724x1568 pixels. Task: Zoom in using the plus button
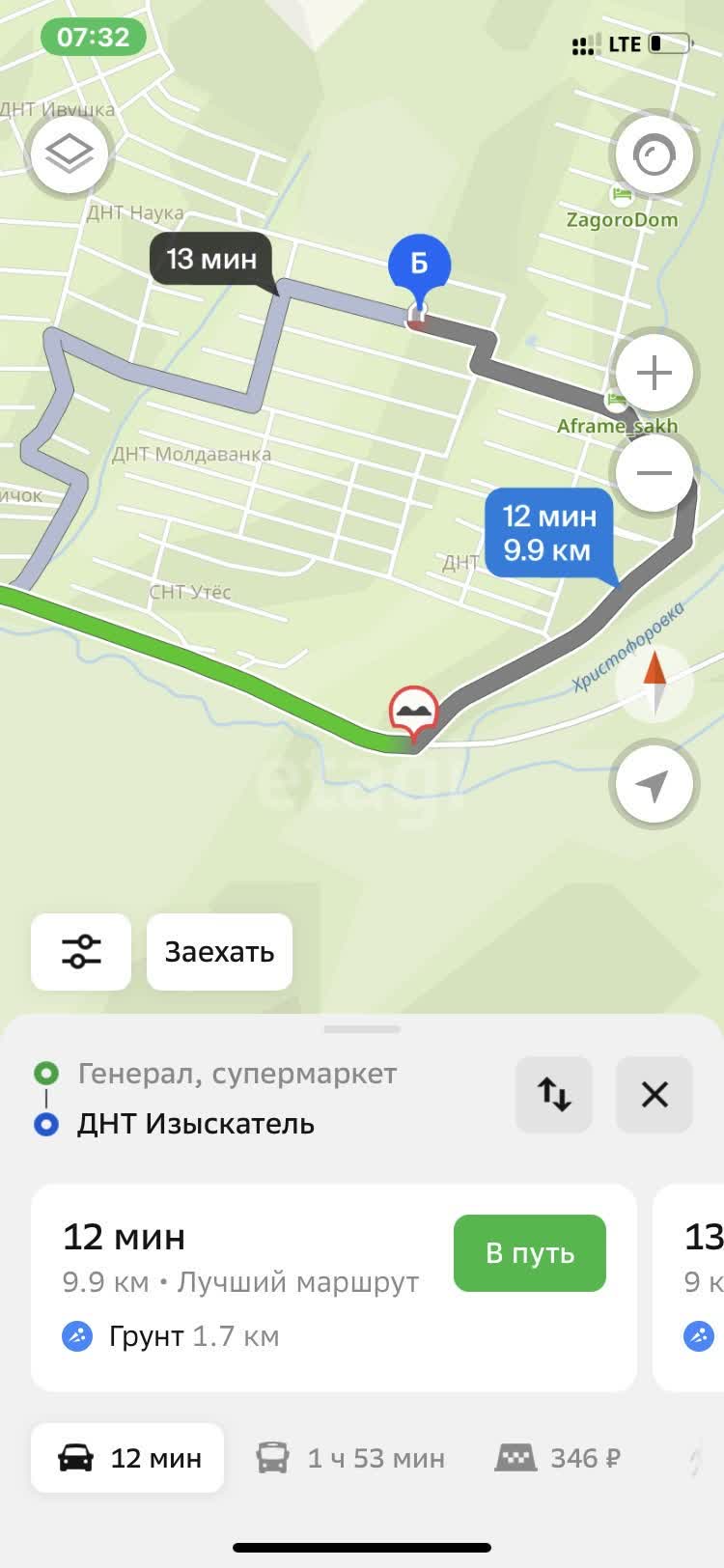point(654,372)
